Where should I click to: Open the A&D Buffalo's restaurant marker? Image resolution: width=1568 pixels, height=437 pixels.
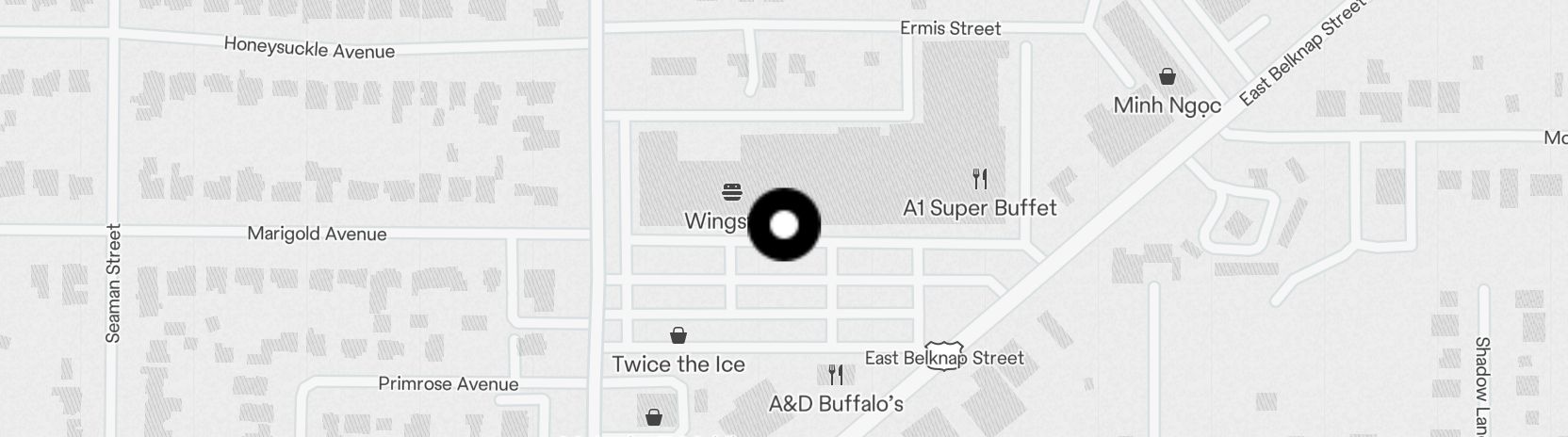[836, 375]
